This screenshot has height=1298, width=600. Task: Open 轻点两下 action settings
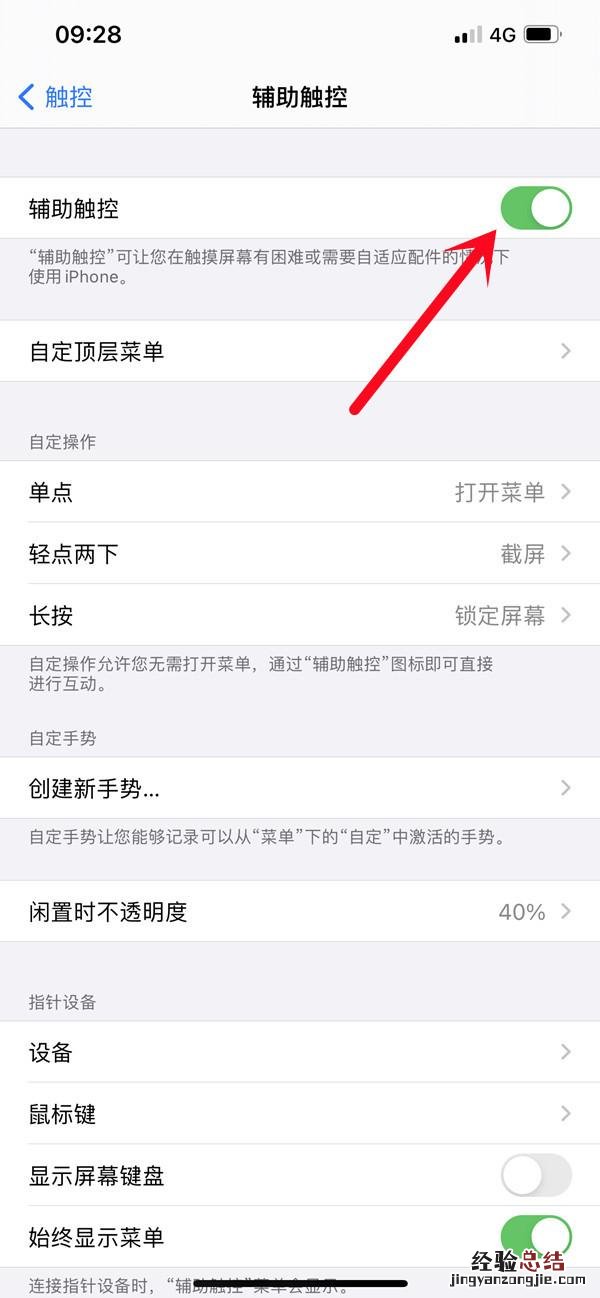pos(300,553)
